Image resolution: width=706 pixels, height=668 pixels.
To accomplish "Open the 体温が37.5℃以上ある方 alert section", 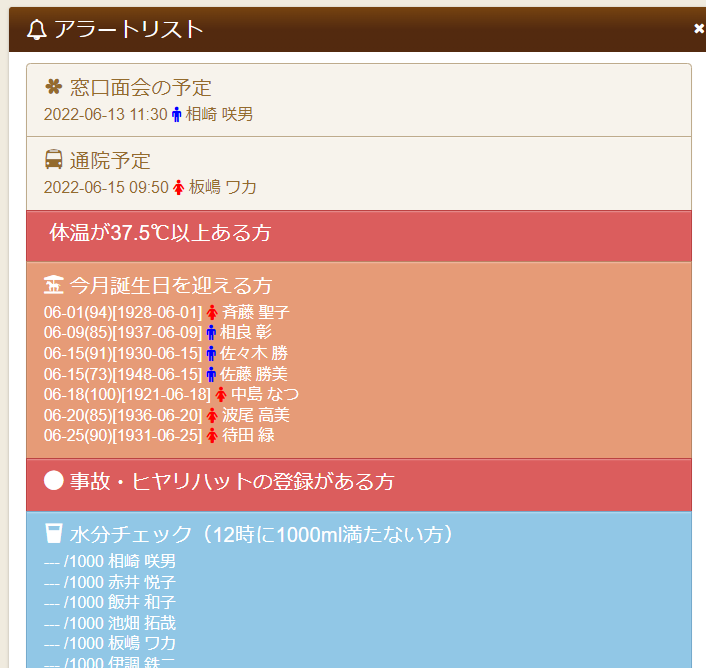I will click(160, 234).
